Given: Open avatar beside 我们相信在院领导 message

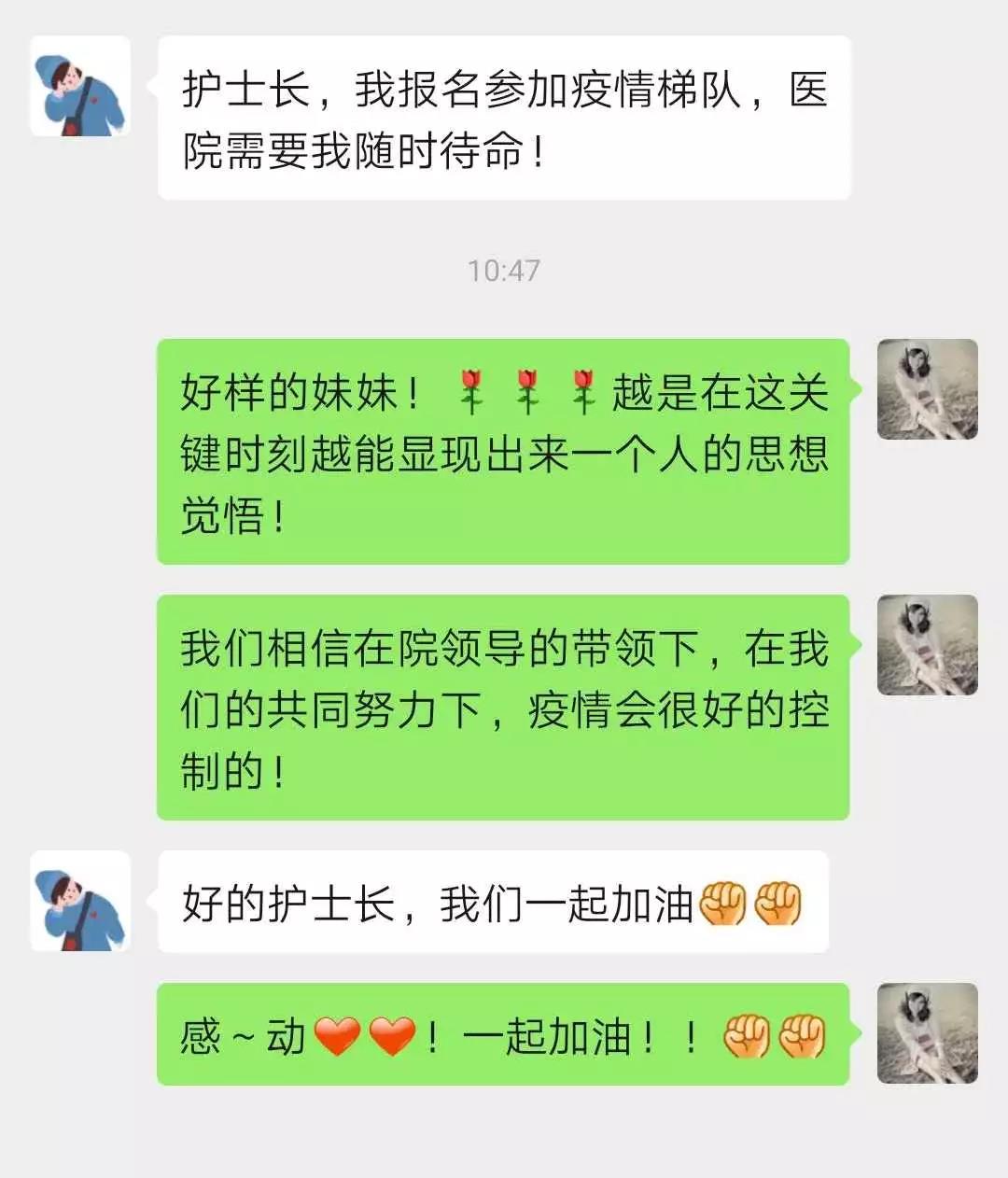Looking at the screenshot, I should point(927,645).
